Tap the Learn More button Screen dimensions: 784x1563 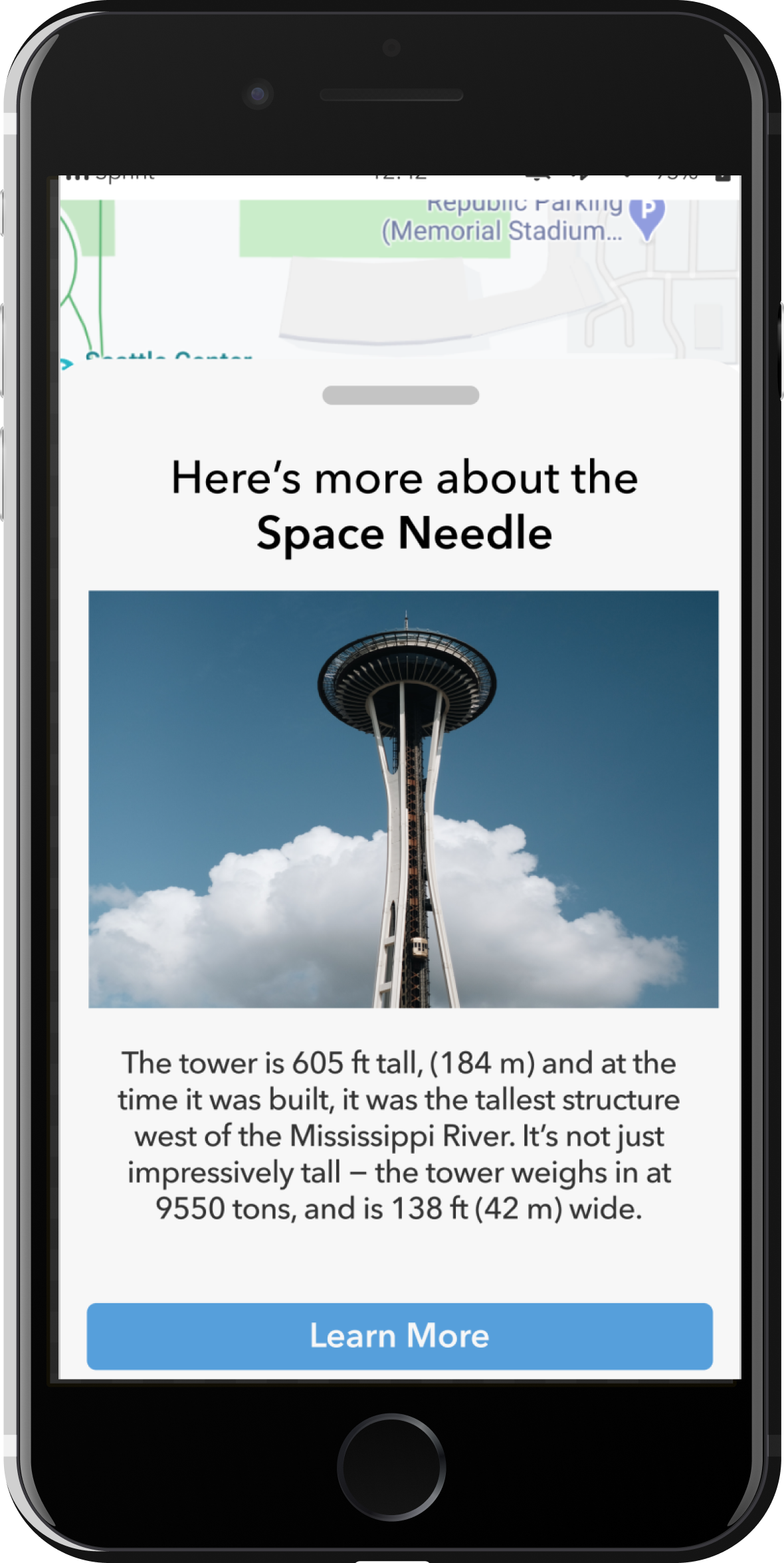[x=399, y=1336]
